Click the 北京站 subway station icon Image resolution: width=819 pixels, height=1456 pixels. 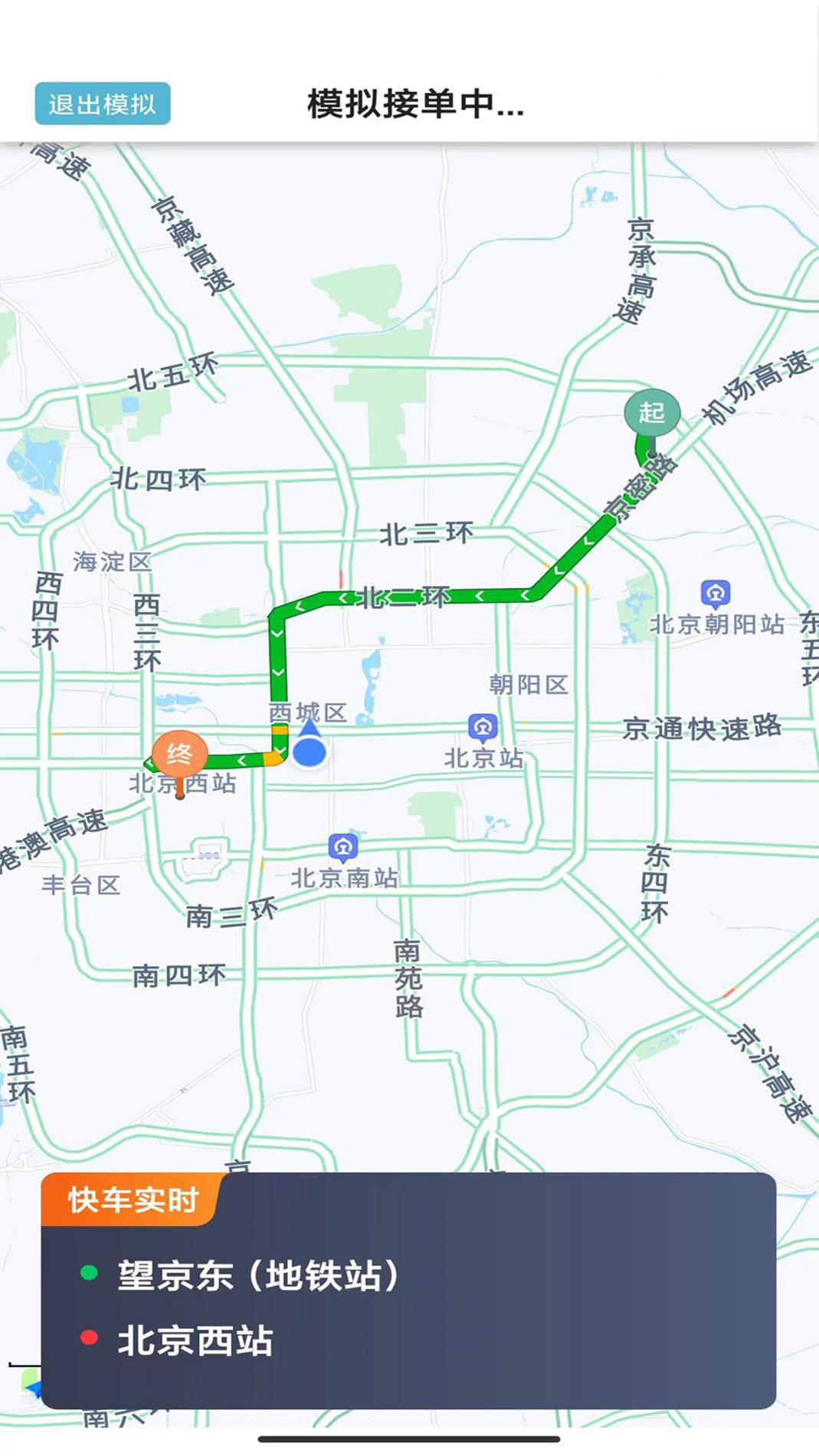[x=482, y=727]
